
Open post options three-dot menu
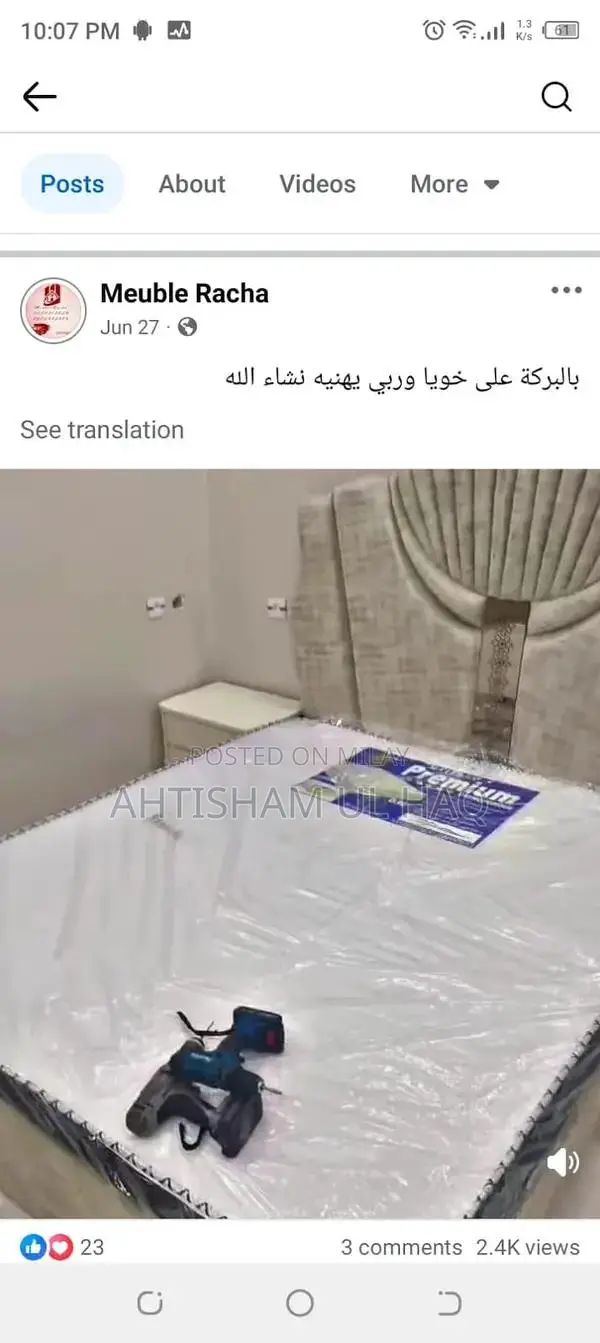coord(566,291)
